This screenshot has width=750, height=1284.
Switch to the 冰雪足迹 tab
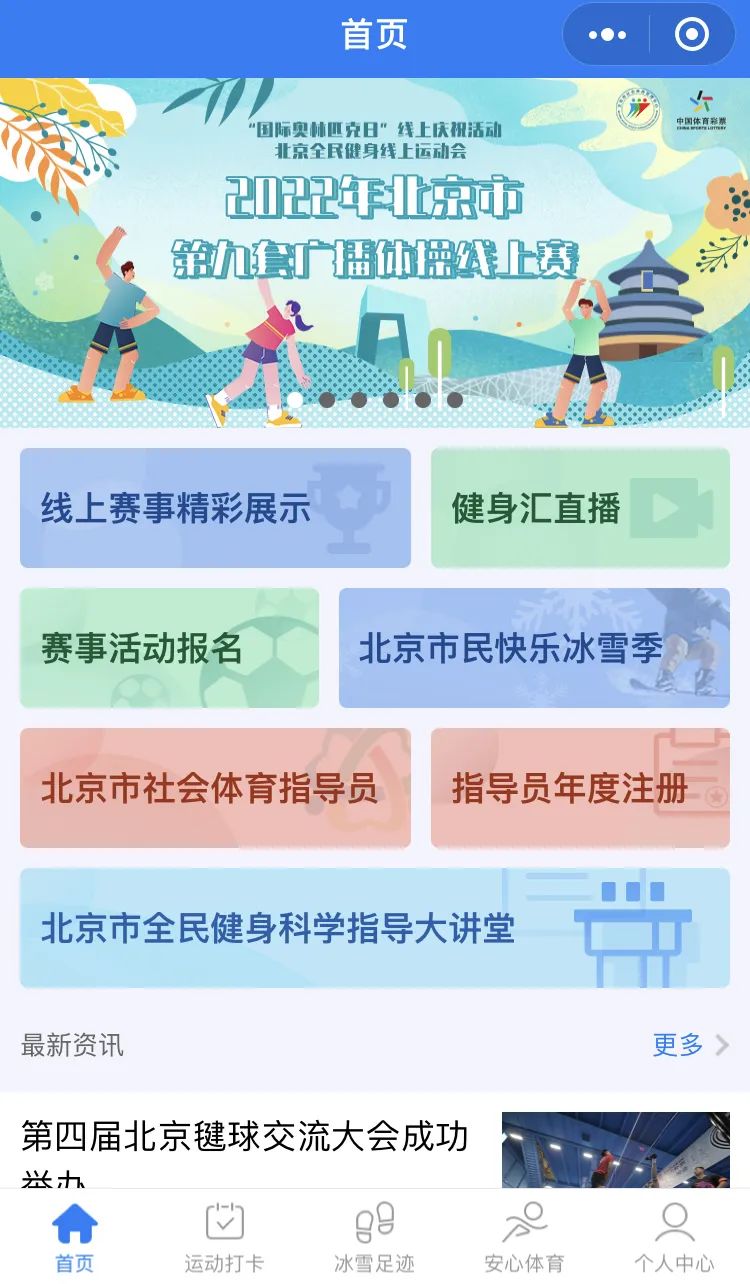[375, 1237]
